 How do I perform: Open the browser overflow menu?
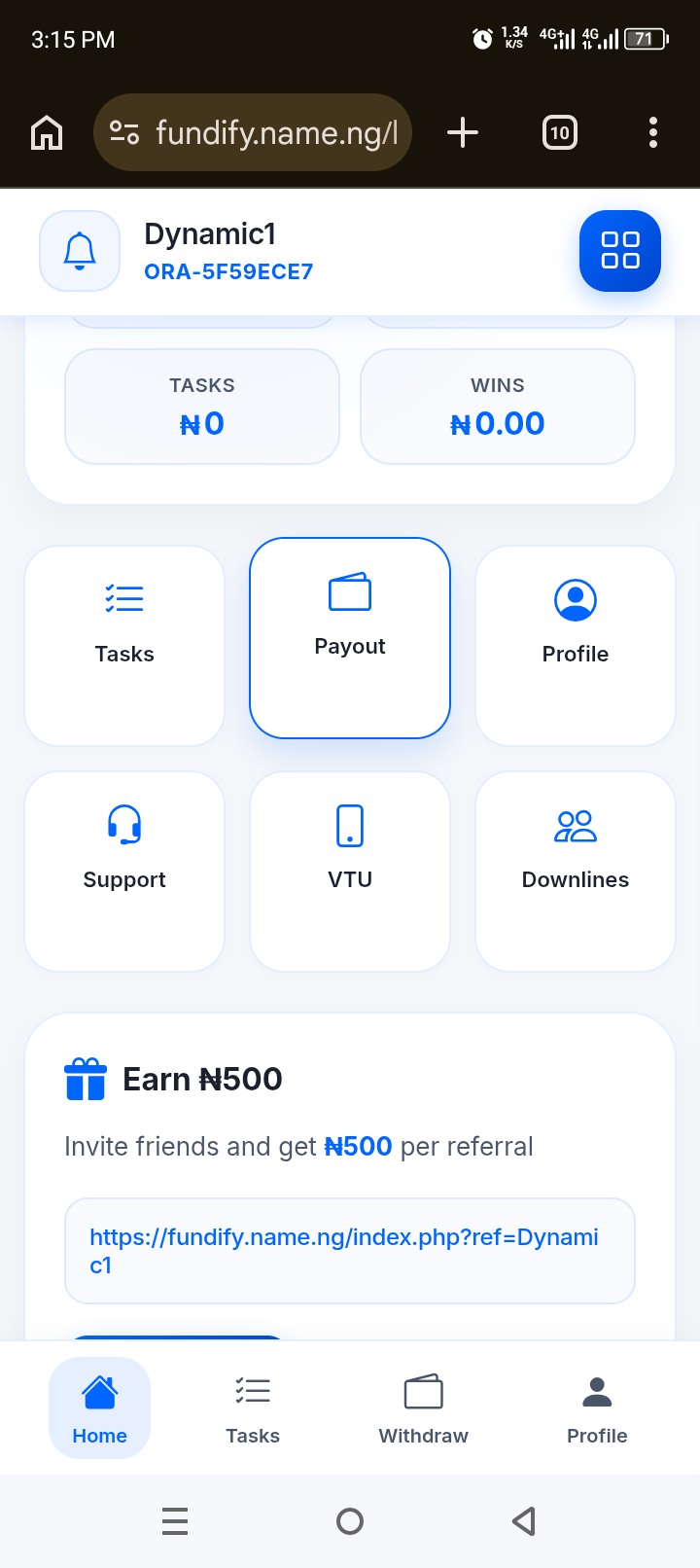pos(653,132)
